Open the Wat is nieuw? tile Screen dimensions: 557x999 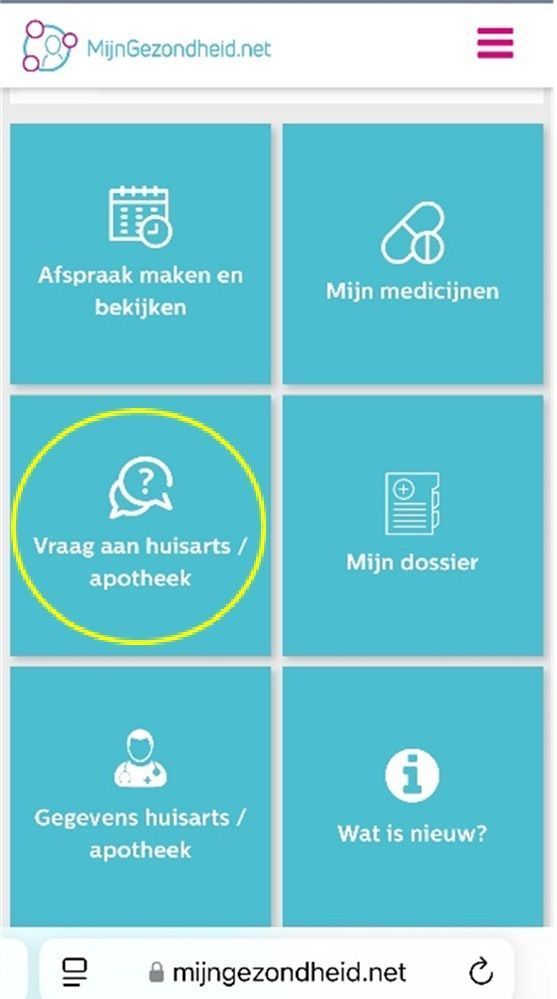413,796
